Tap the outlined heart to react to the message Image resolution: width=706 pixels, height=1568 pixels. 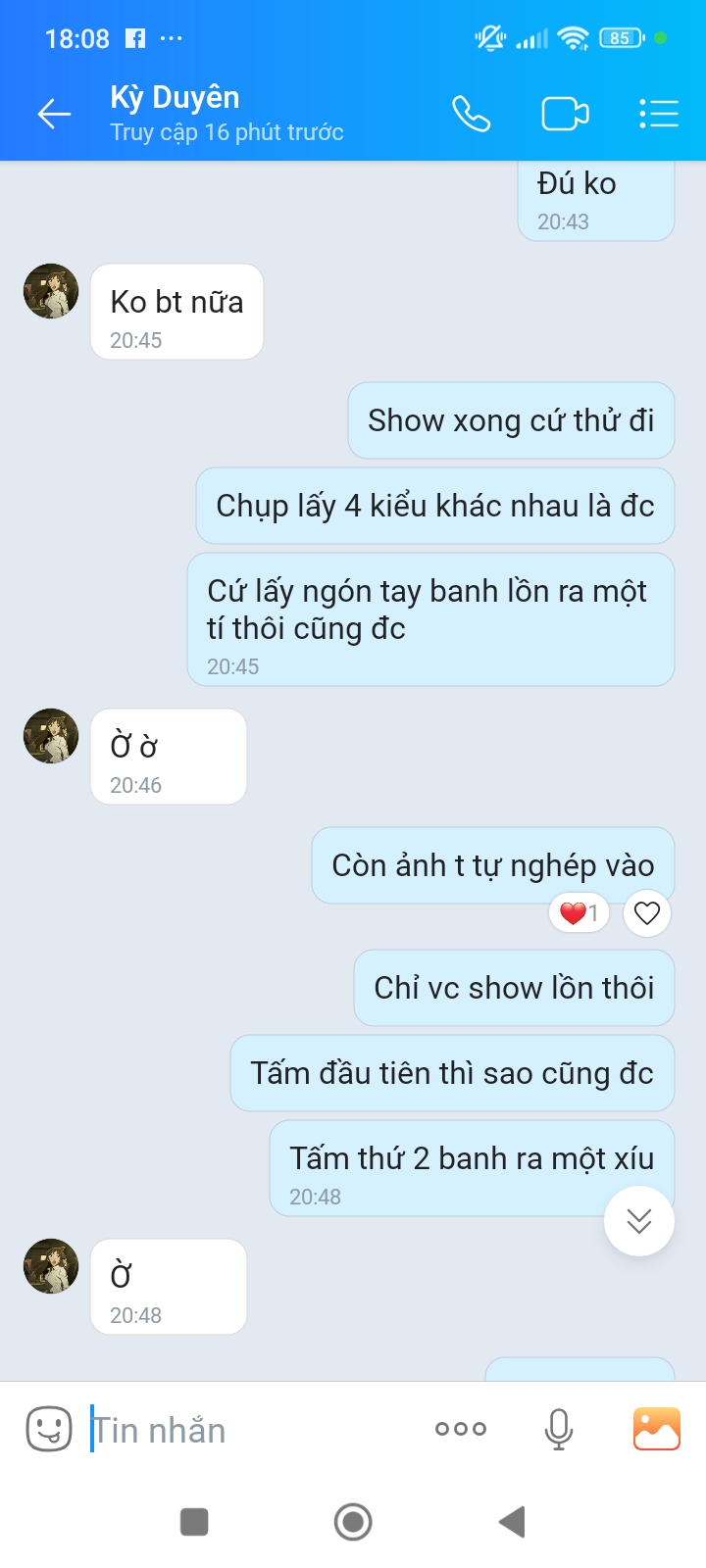(647, 913)
